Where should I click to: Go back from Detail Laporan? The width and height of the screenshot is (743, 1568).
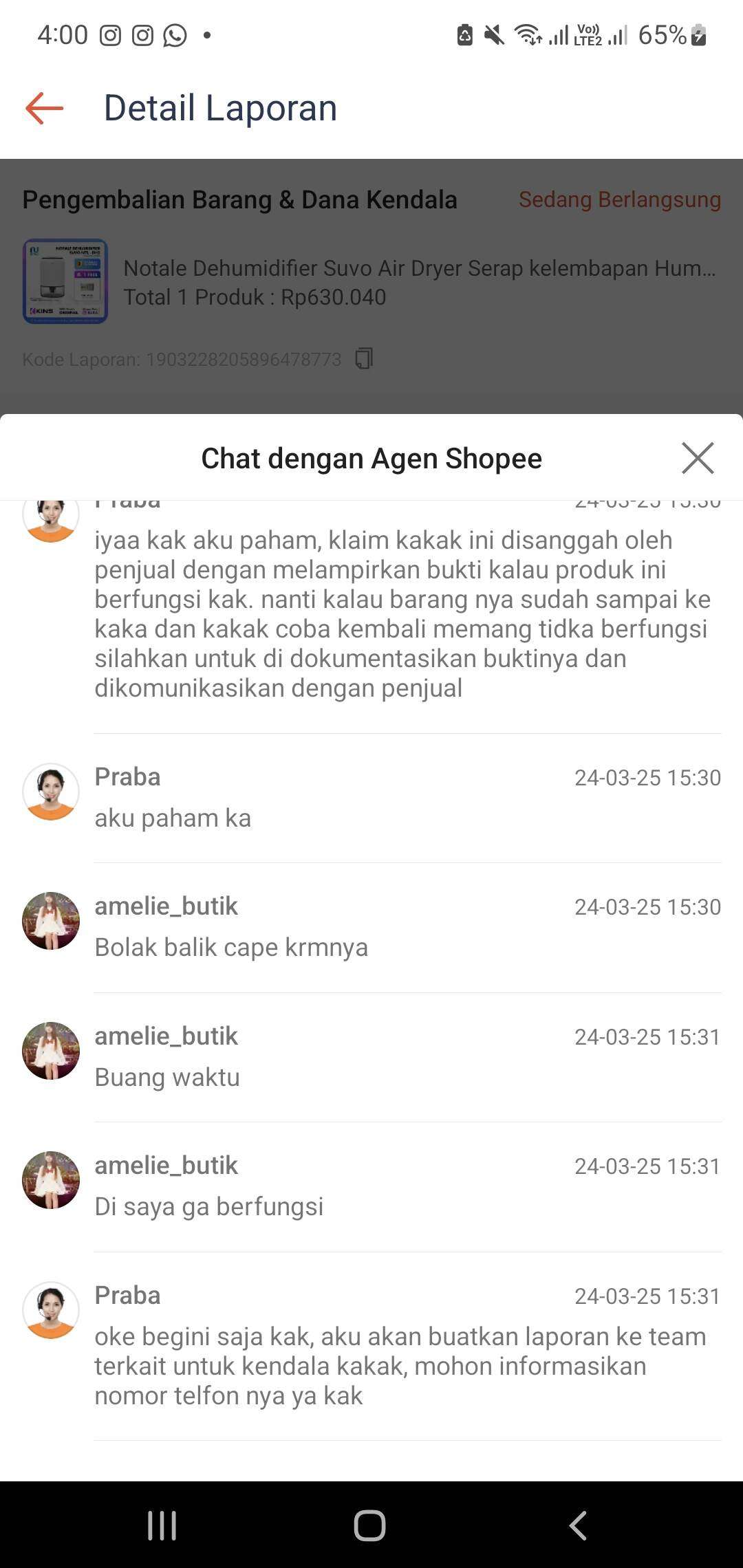pyautogui.click(x=45, y=108)
